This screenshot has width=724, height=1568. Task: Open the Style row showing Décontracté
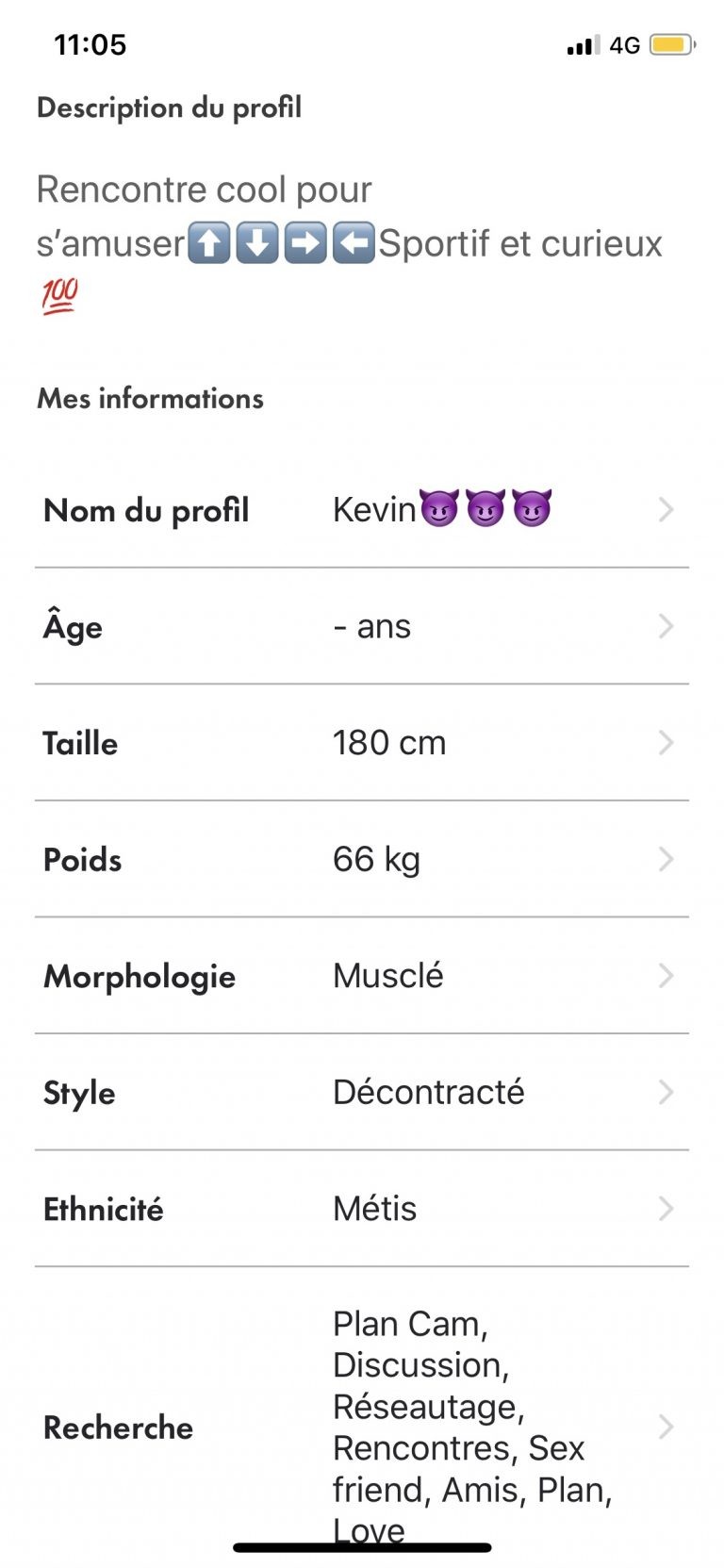[362, 1092]
